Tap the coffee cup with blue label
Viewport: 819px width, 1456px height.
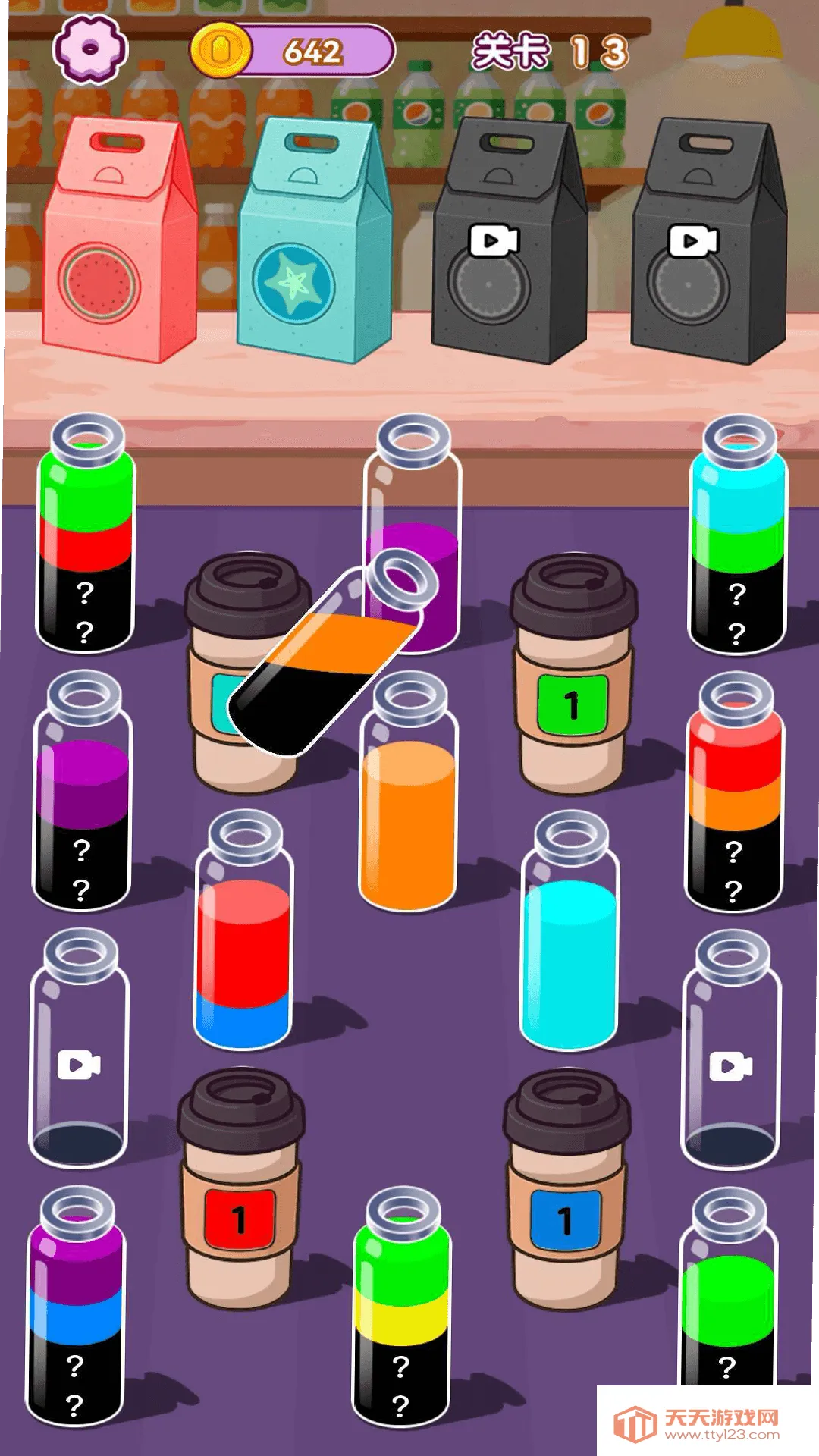tap(566, 1191)
